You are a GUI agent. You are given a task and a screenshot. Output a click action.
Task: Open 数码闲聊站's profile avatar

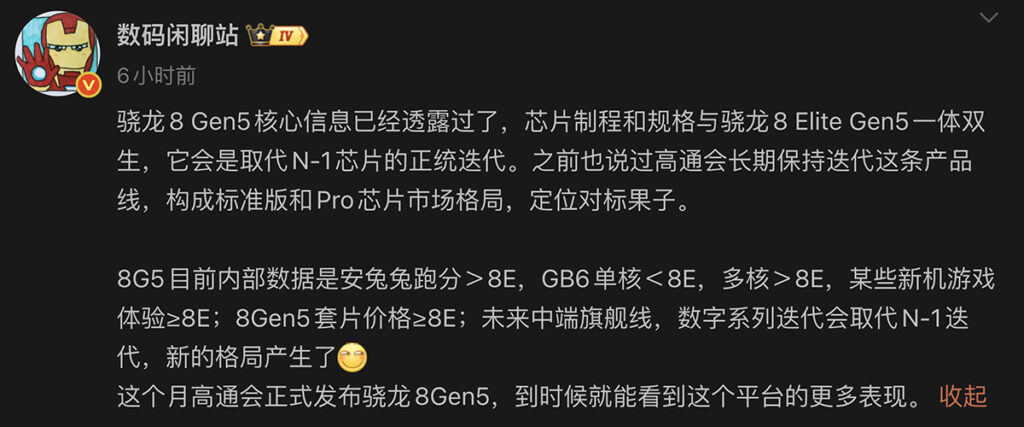57,55
